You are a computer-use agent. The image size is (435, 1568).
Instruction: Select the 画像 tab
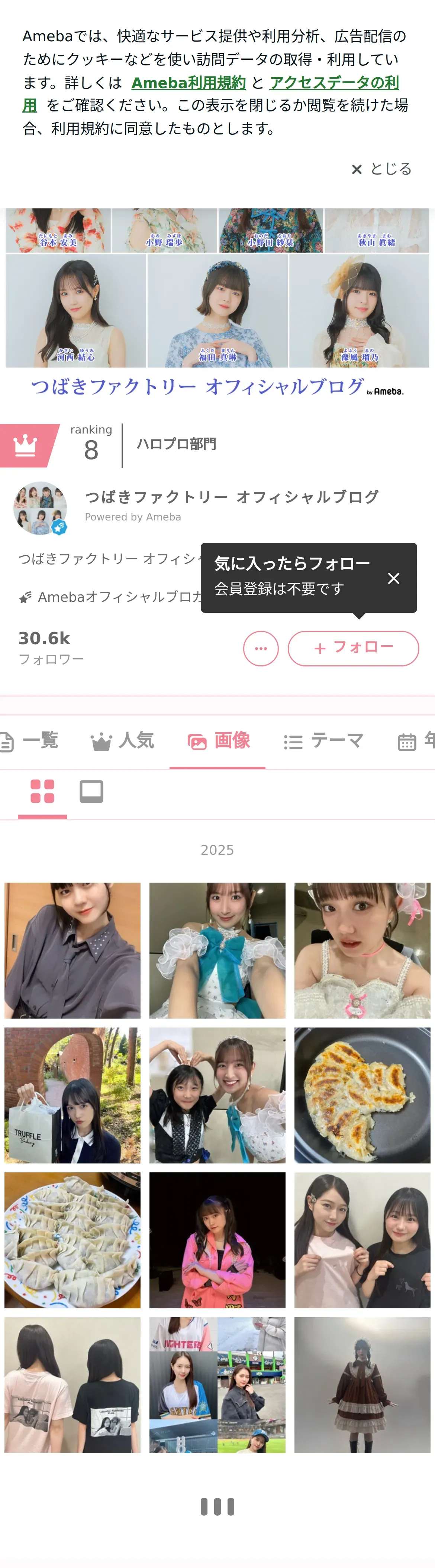click(218, 741)
